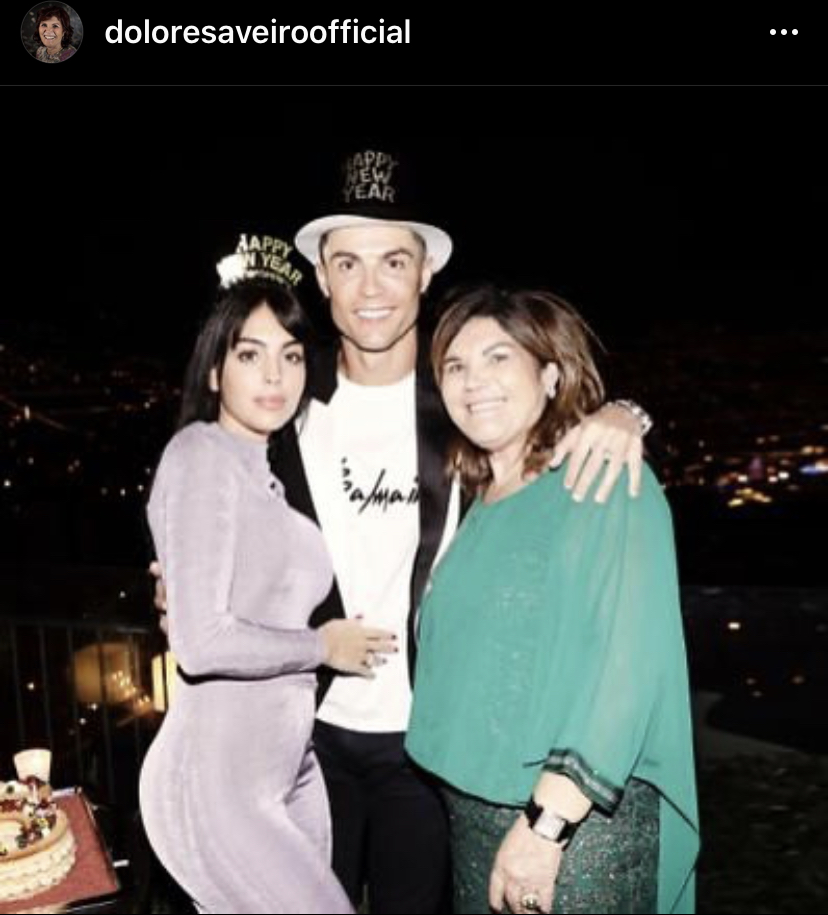
Task: Tap the doloresaveiroofficial username
Action: click(257, 32)
